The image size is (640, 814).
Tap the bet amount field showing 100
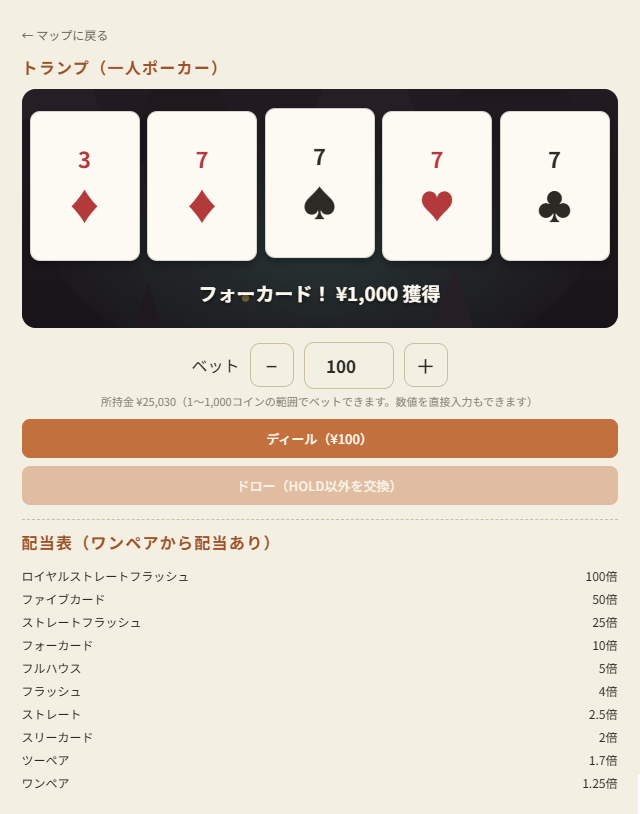[x=348, y=365]
